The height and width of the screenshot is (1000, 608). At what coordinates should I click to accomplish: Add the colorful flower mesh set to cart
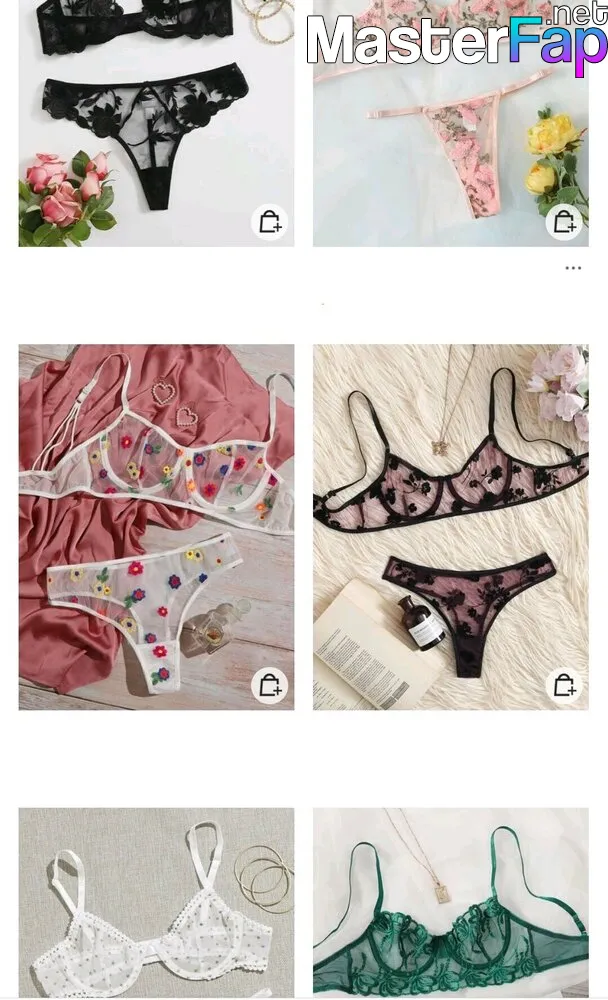coord(270,685)
